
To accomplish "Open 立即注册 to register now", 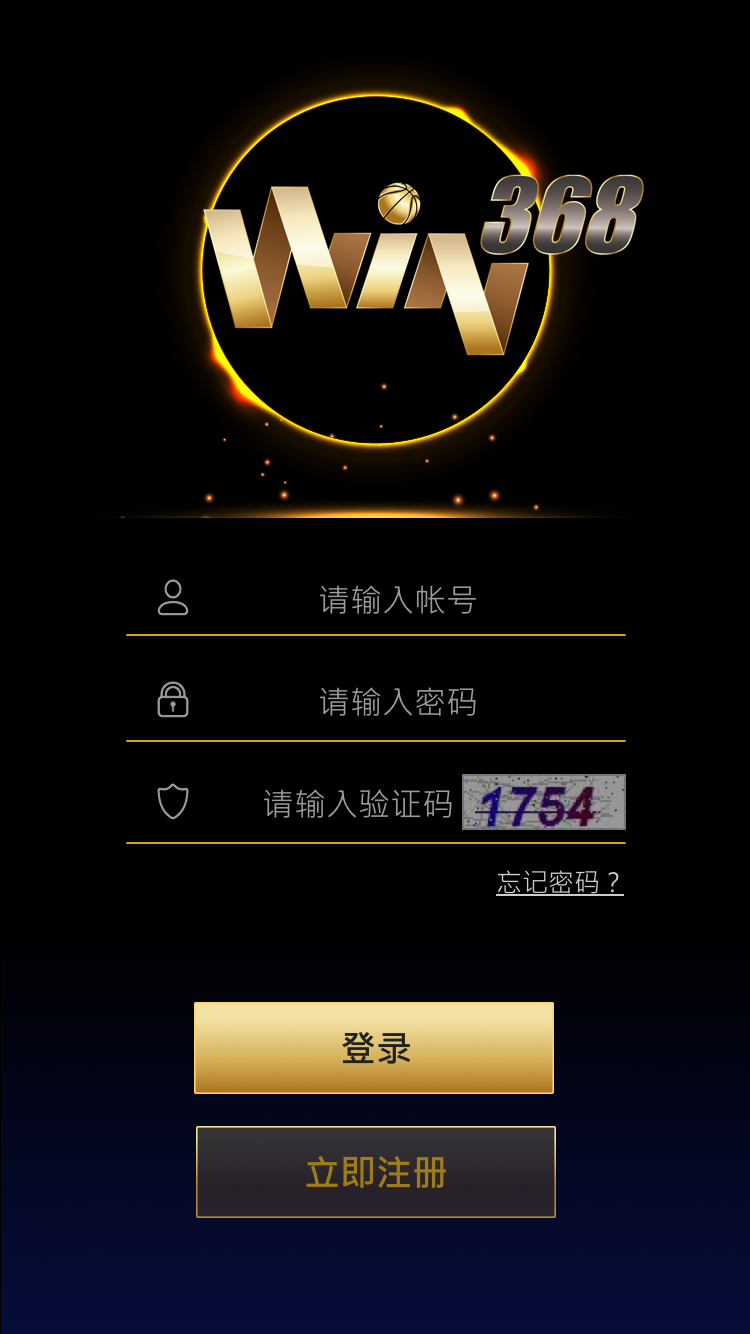I will click(376, 1172).
